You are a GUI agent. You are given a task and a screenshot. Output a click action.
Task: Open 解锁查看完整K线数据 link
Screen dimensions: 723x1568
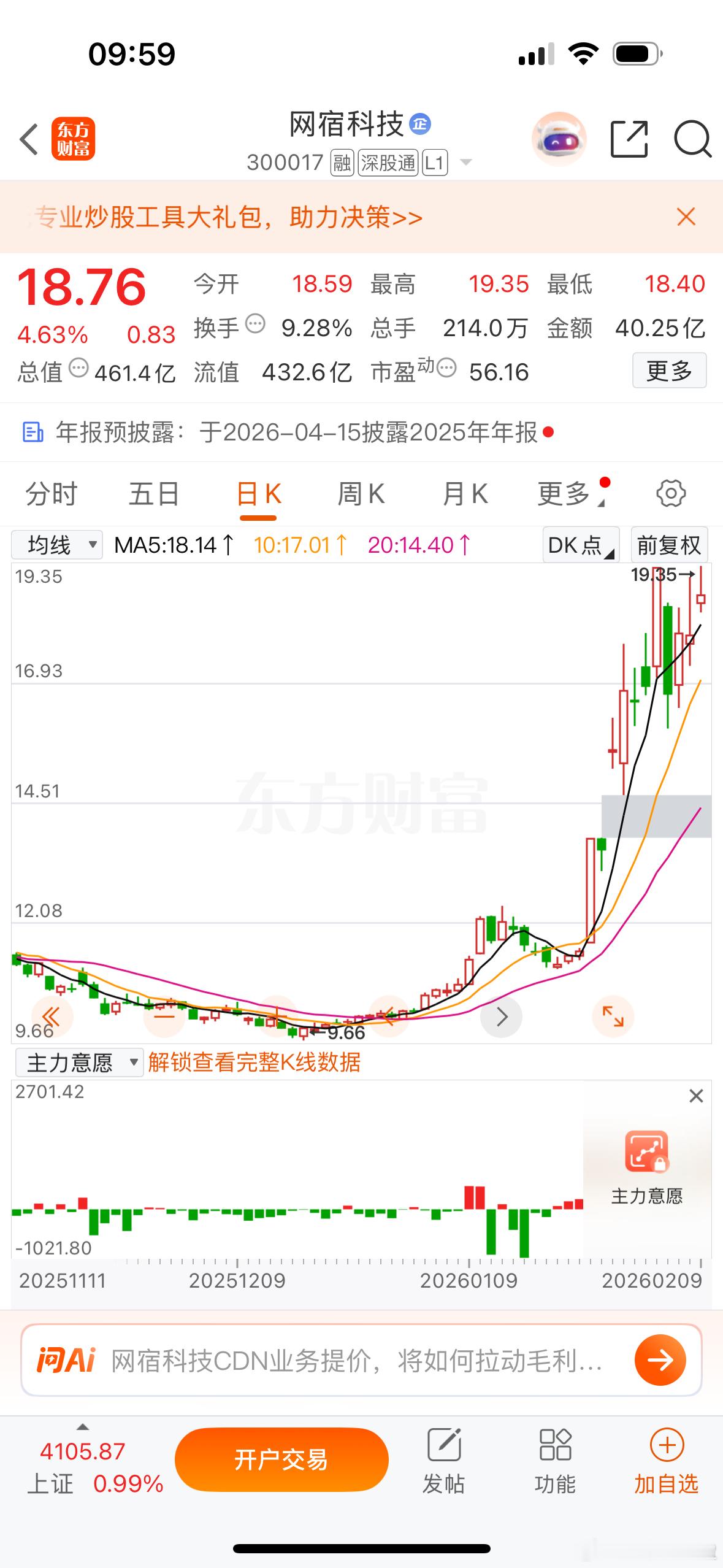tap(255, 1063)
